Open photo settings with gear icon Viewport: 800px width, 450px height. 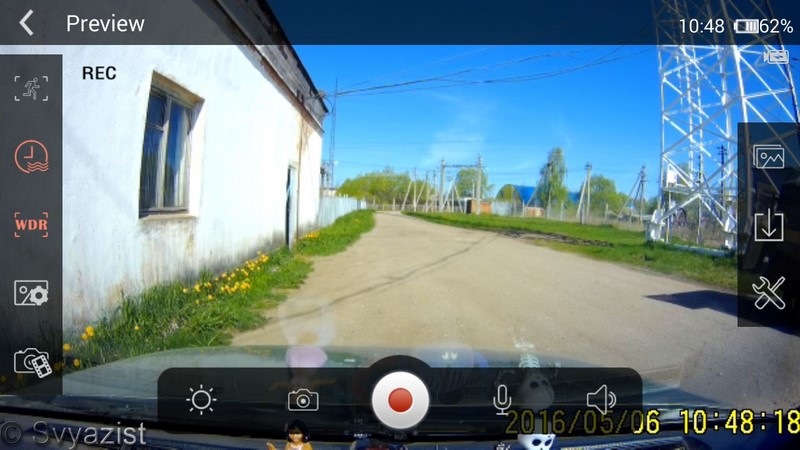[x=31, y=292]
